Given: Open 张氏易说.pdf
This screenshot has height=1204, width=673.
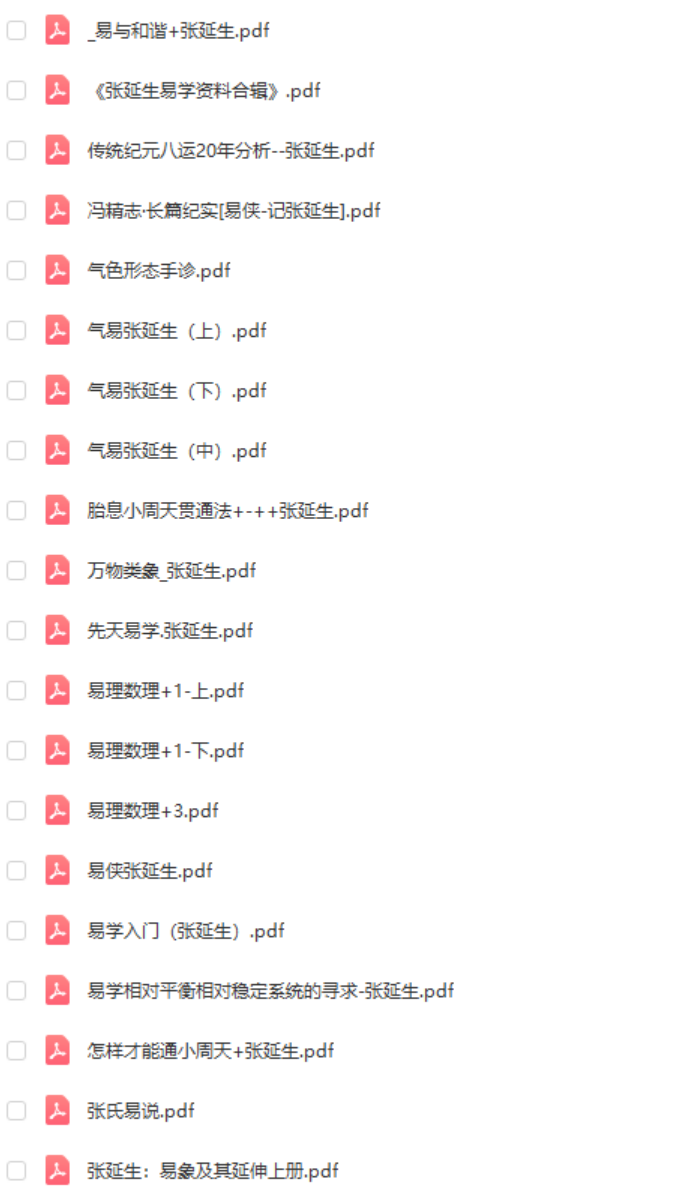Looking at the screenshot, I should click(x=140, y=1111).
